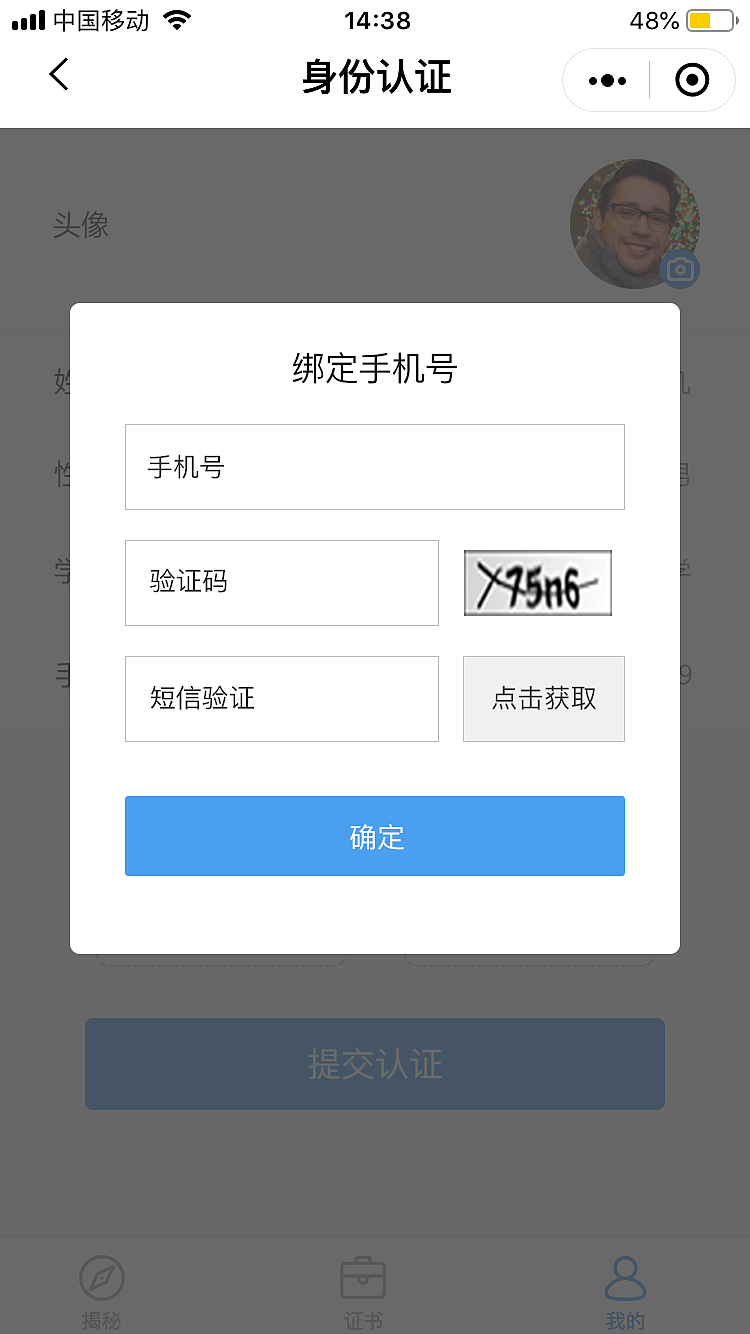Open the WeChat mini-program more options menu
The image size is (750, 1334).
pyautogui.click(x=605, y=79)
